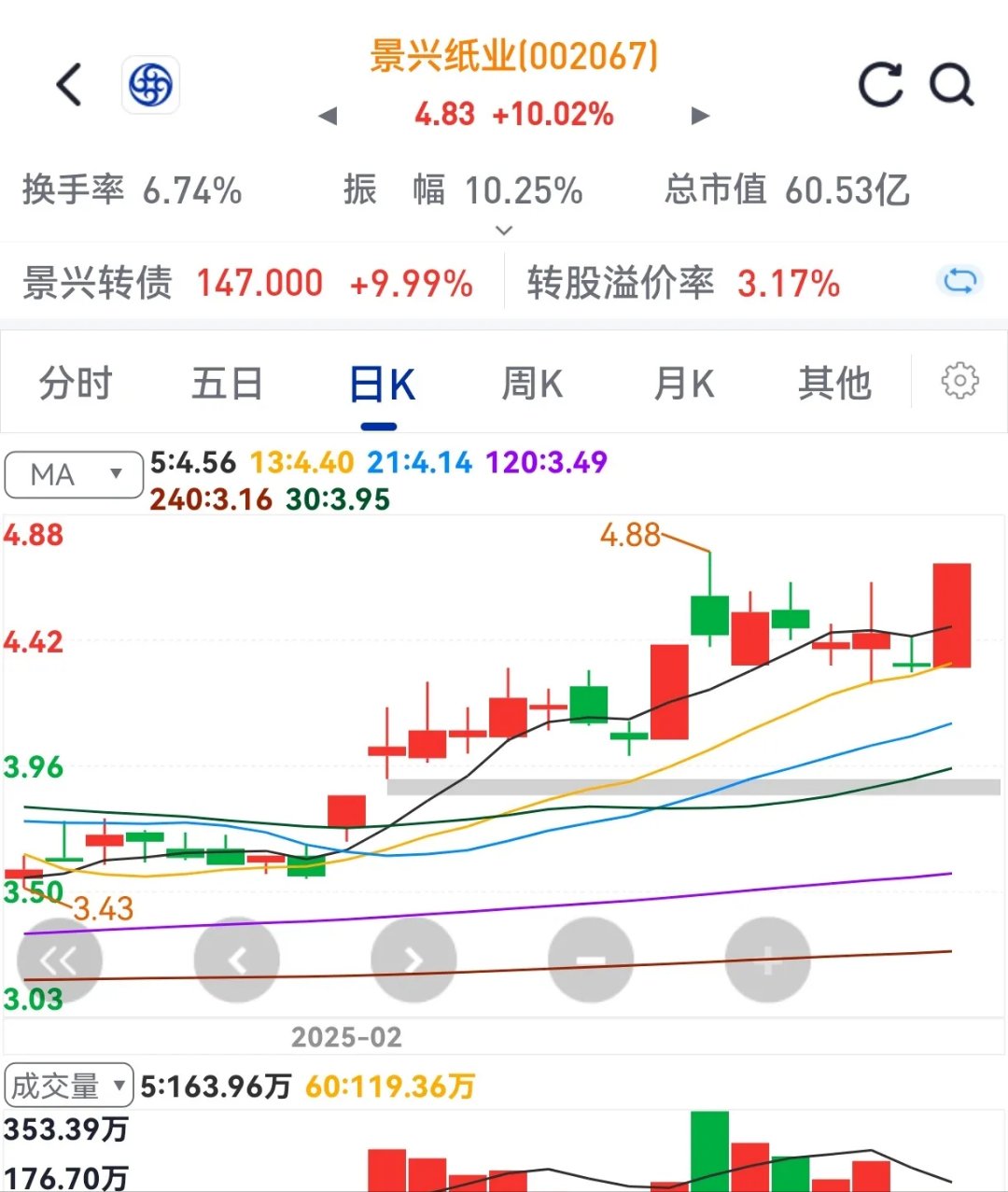
Task: Open chart settings via the gear icon
Action: pos(959,382)
